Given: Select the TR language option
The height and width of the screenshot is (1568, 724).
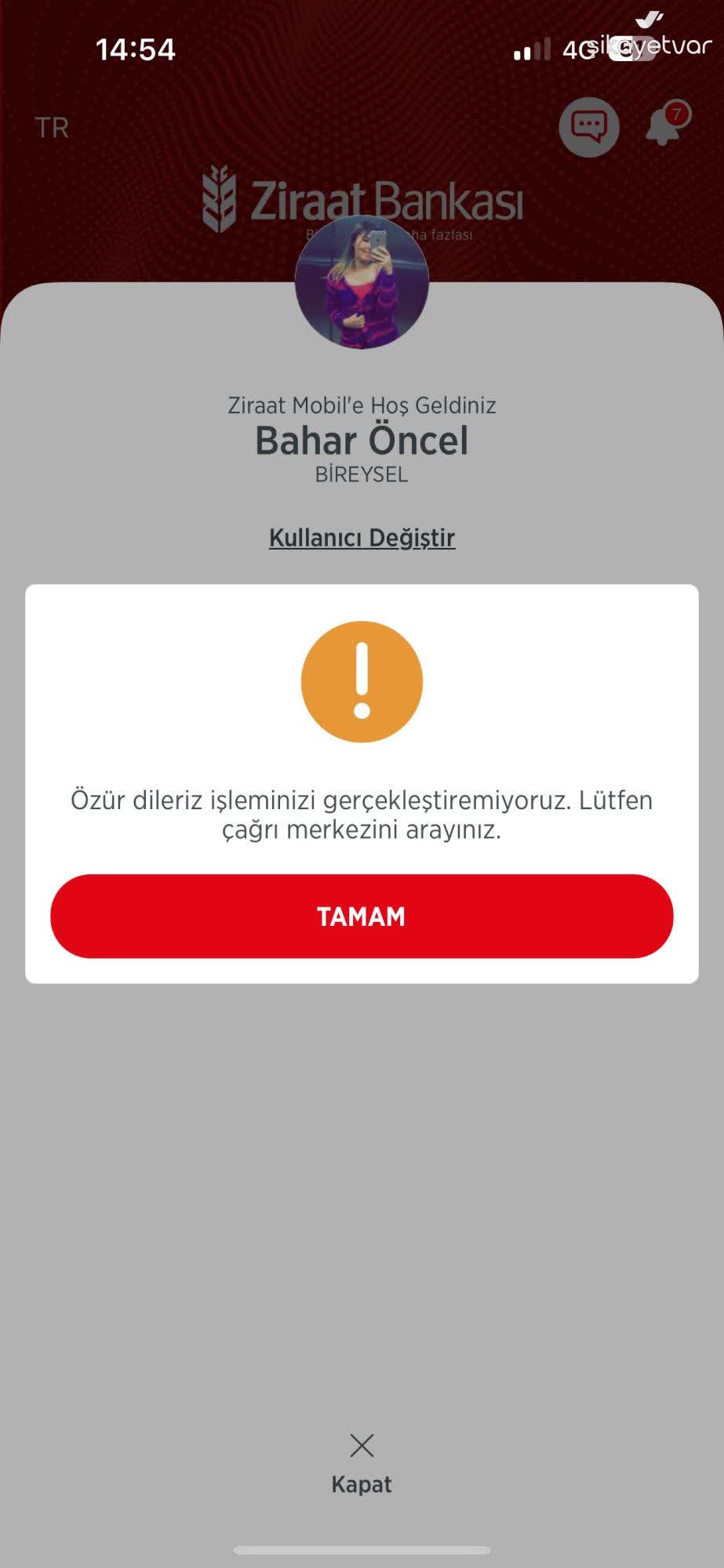Looking at the screenshot, I should [52, 128].
